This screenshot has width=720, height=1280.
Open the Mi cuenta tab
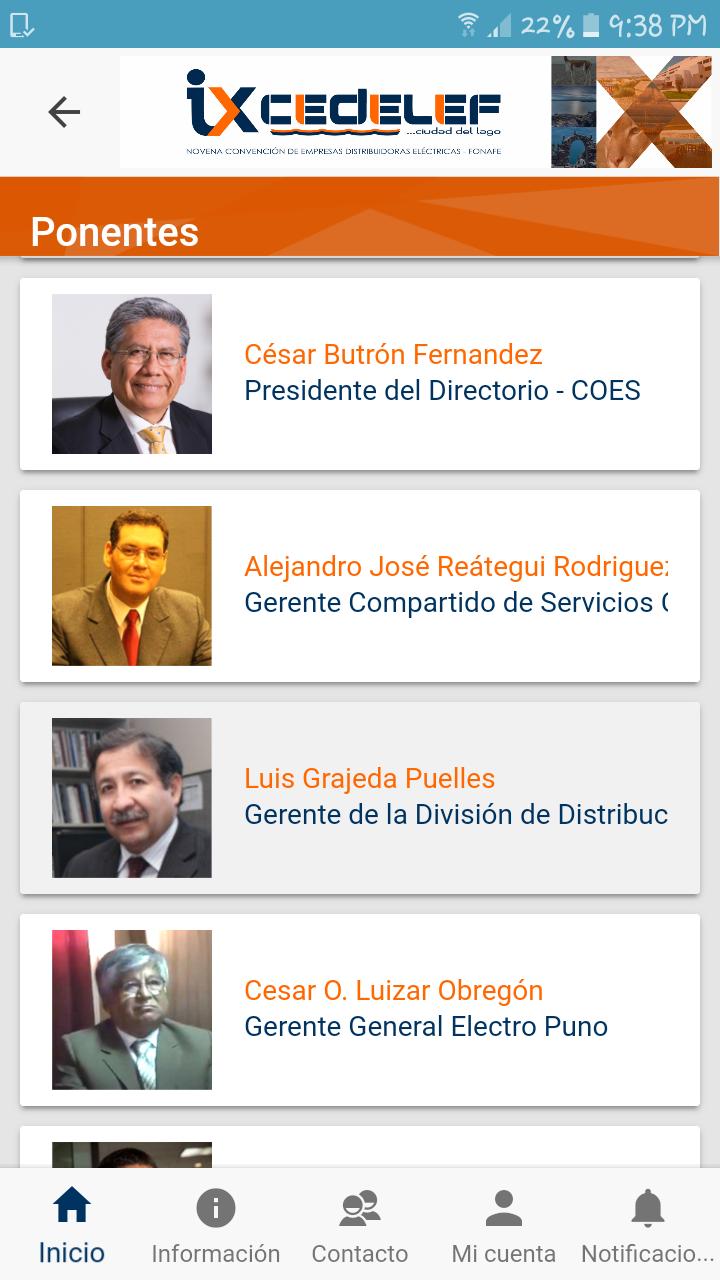point(503,1226)
